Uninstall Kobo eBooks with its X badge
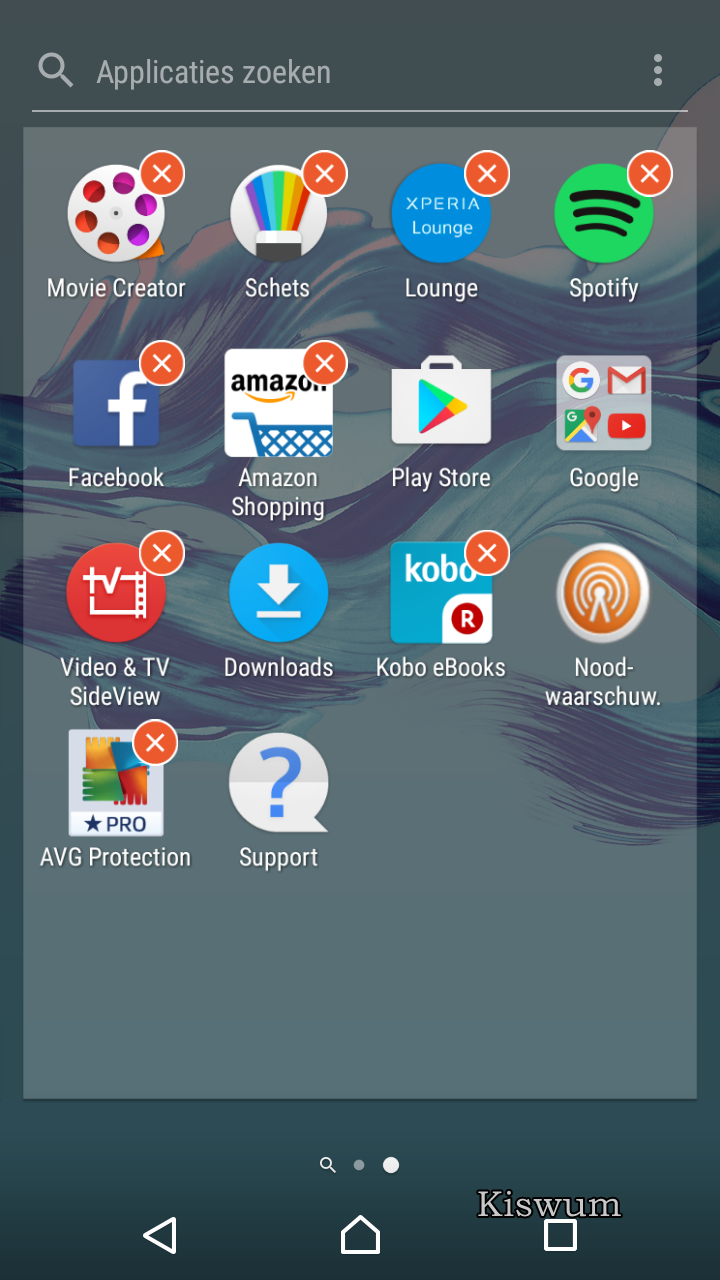 (x=487, y=553)
